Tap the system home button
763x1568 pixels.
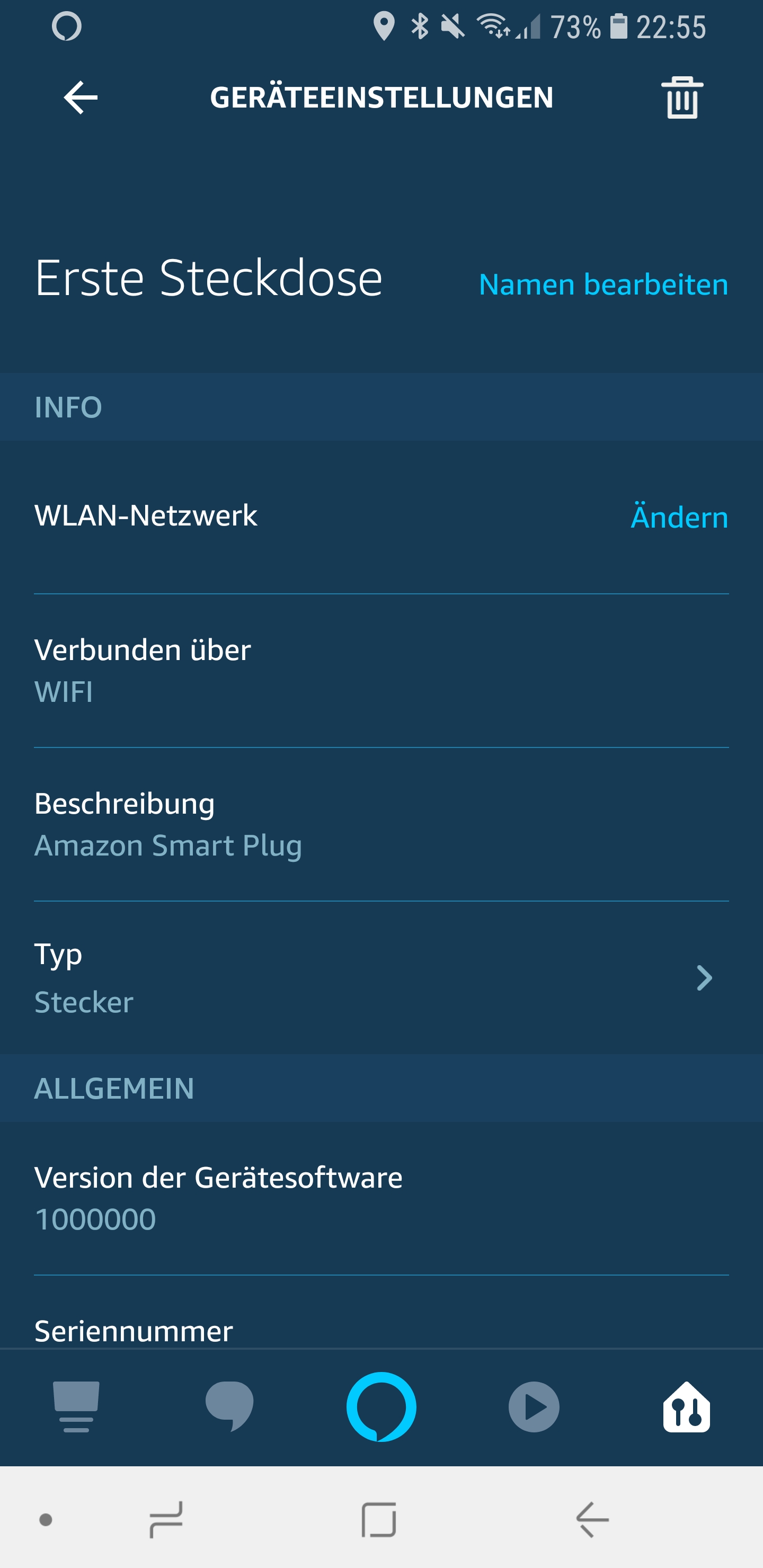point(379,1519)
